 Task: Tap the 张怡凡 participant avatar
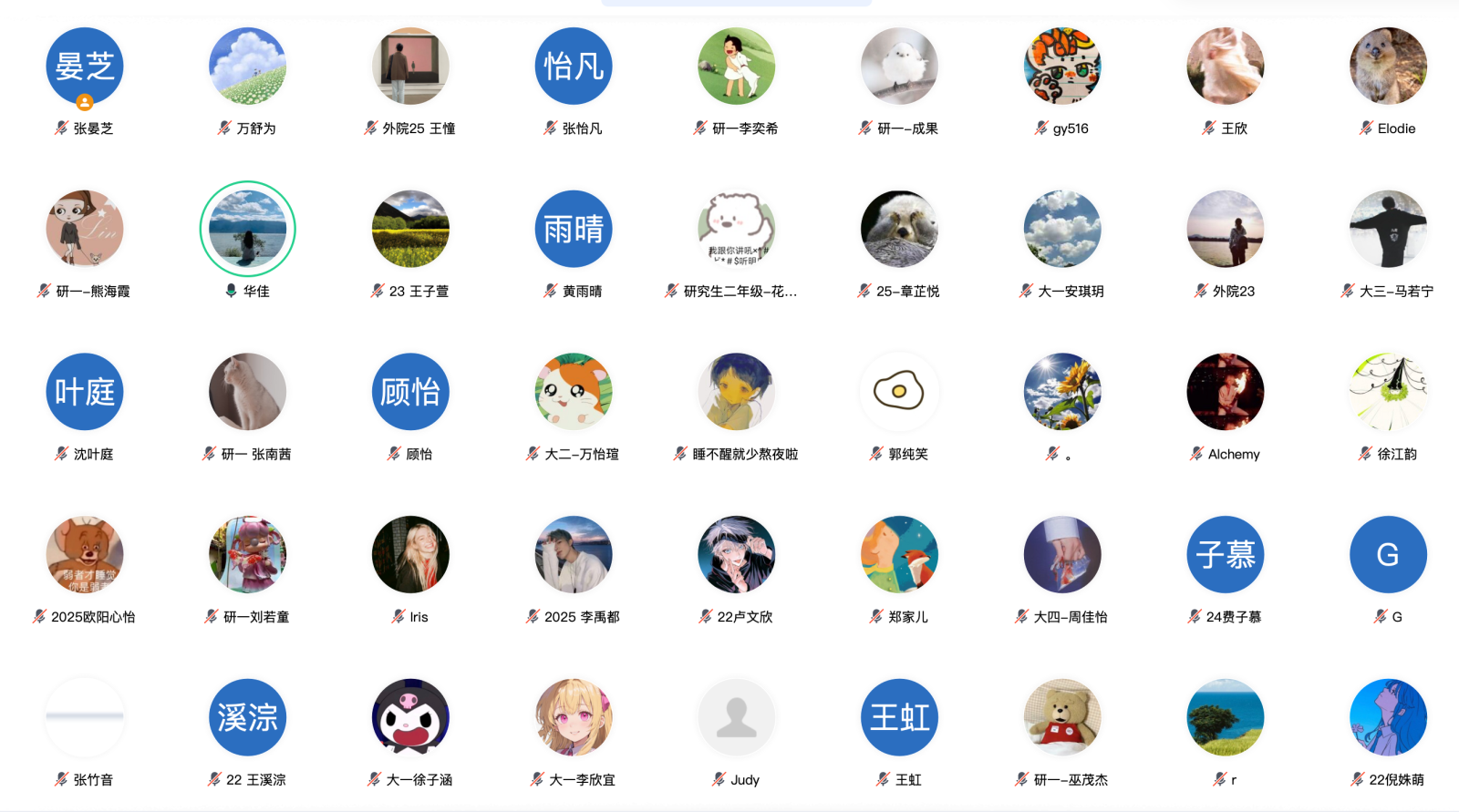[574, 67]
